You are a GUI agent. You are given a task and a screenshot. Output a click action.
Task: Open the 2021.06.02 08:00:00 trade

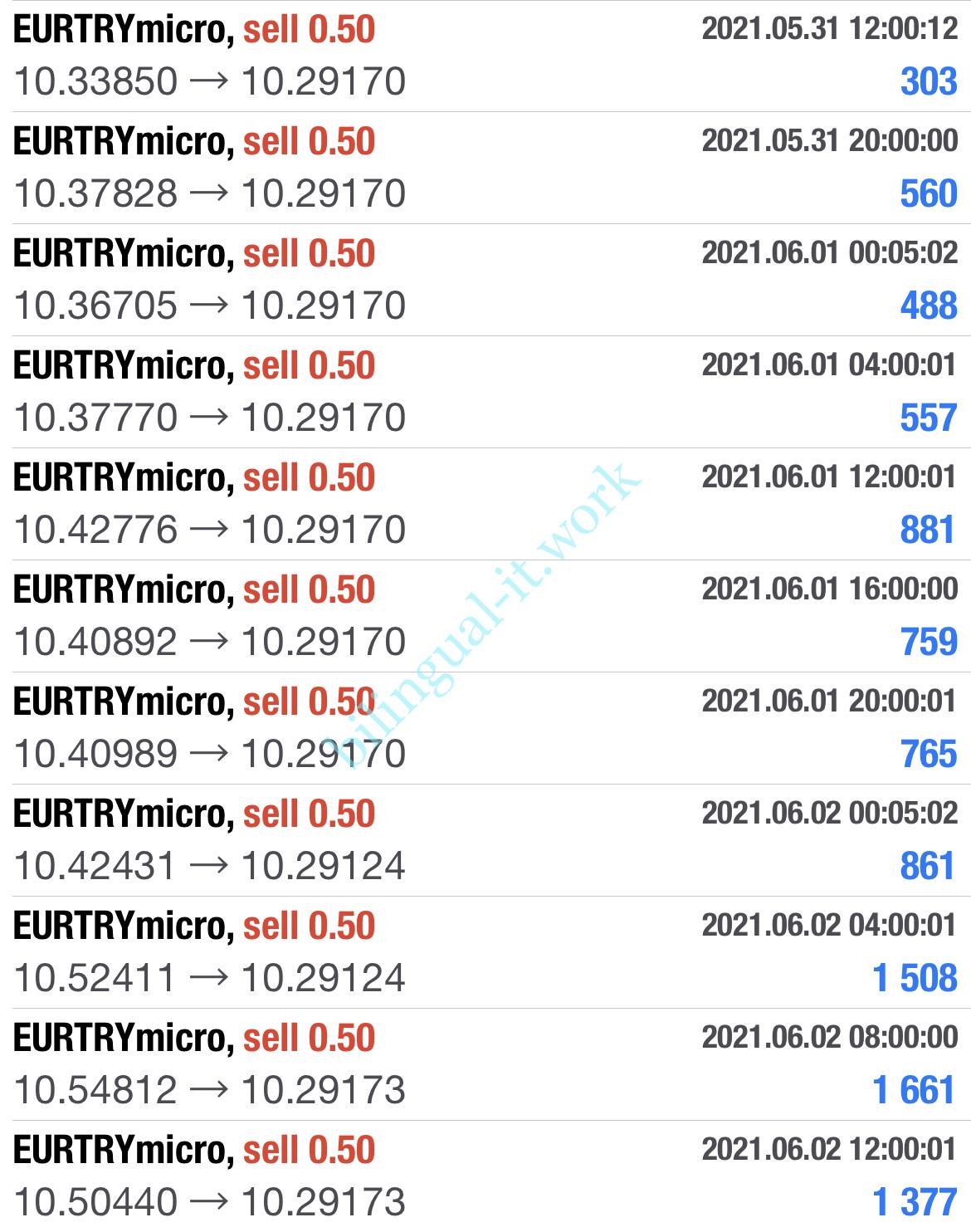pos(486,1064)
